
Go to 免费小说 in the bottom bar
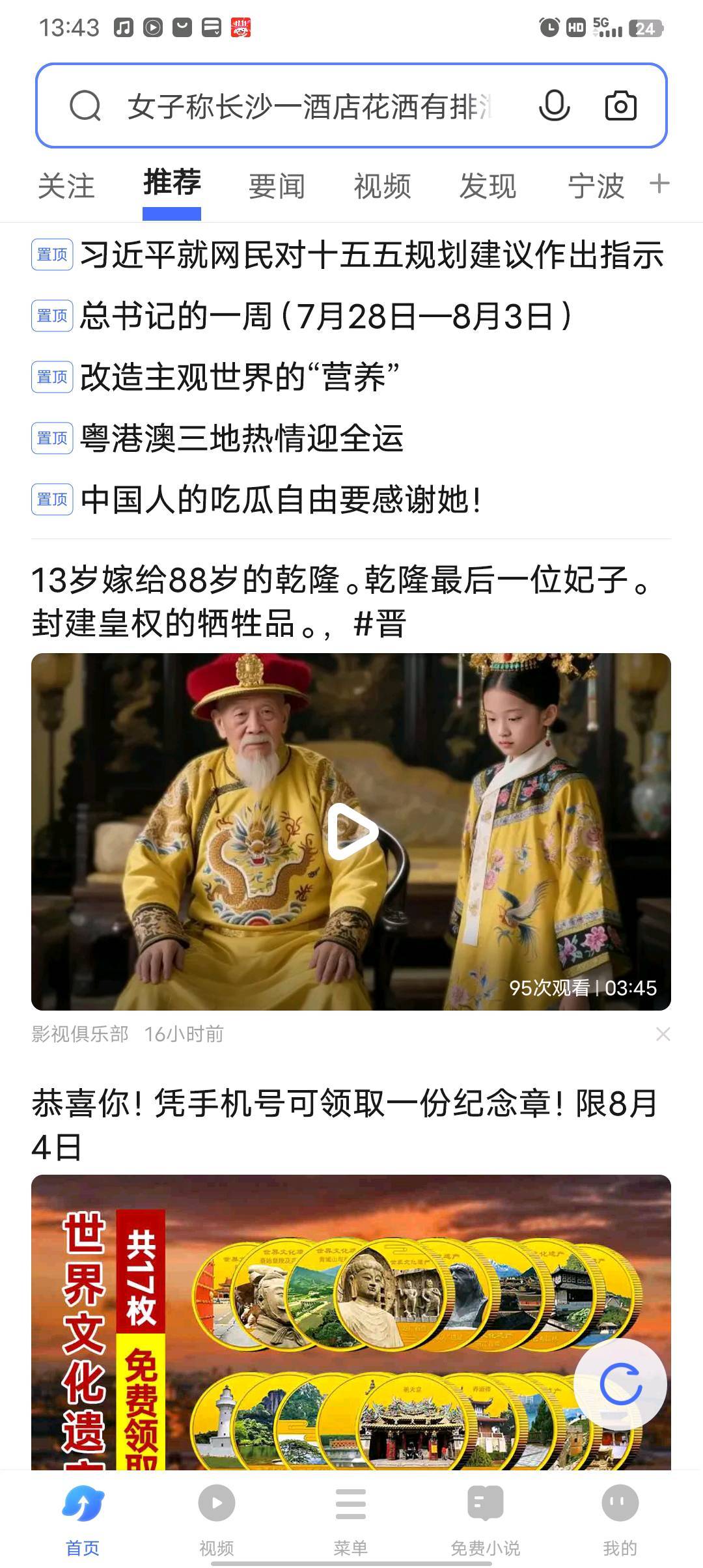coord(486,1519)
